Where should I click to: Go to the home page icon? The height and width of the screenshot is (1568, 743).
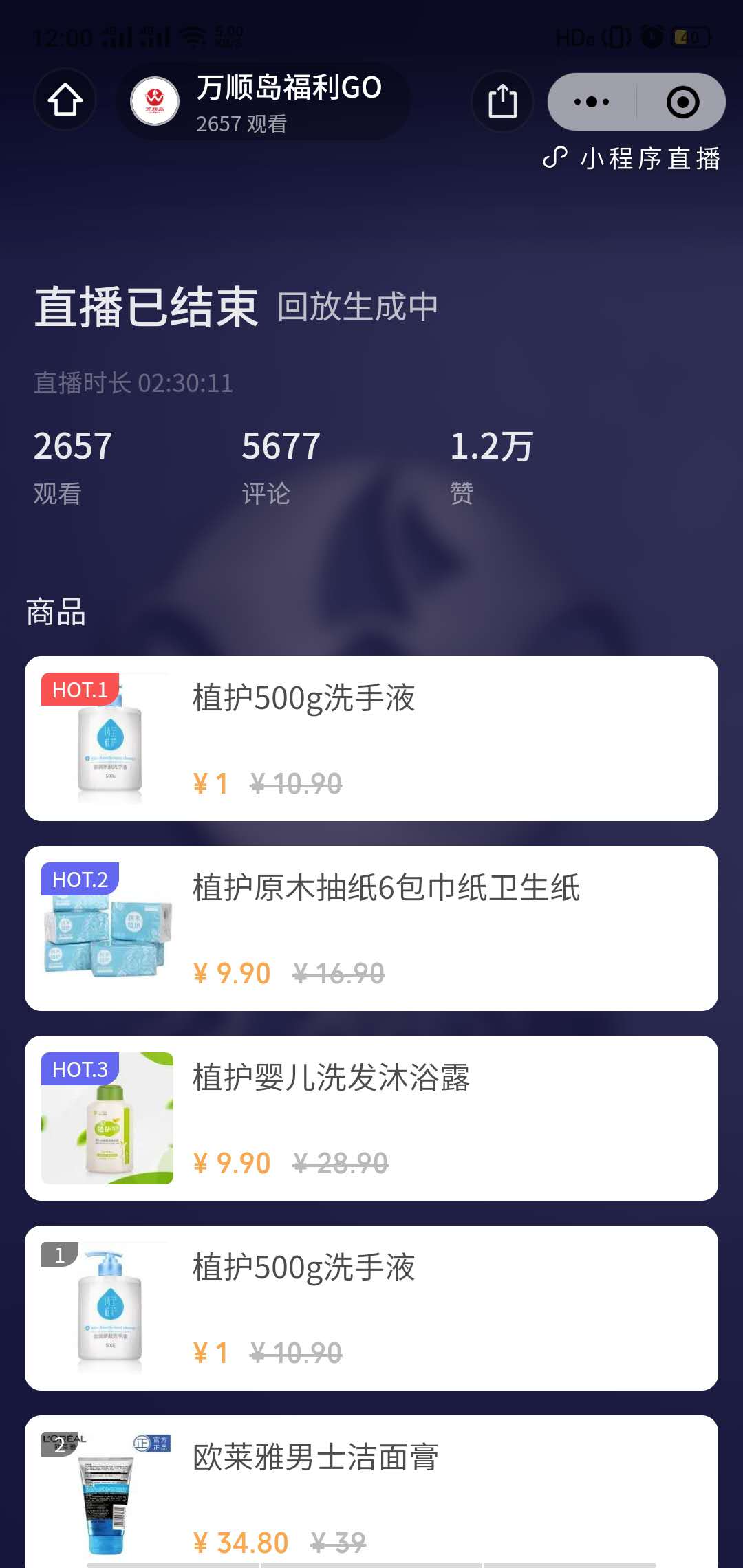pyautogui.click(x=65, y=100)
